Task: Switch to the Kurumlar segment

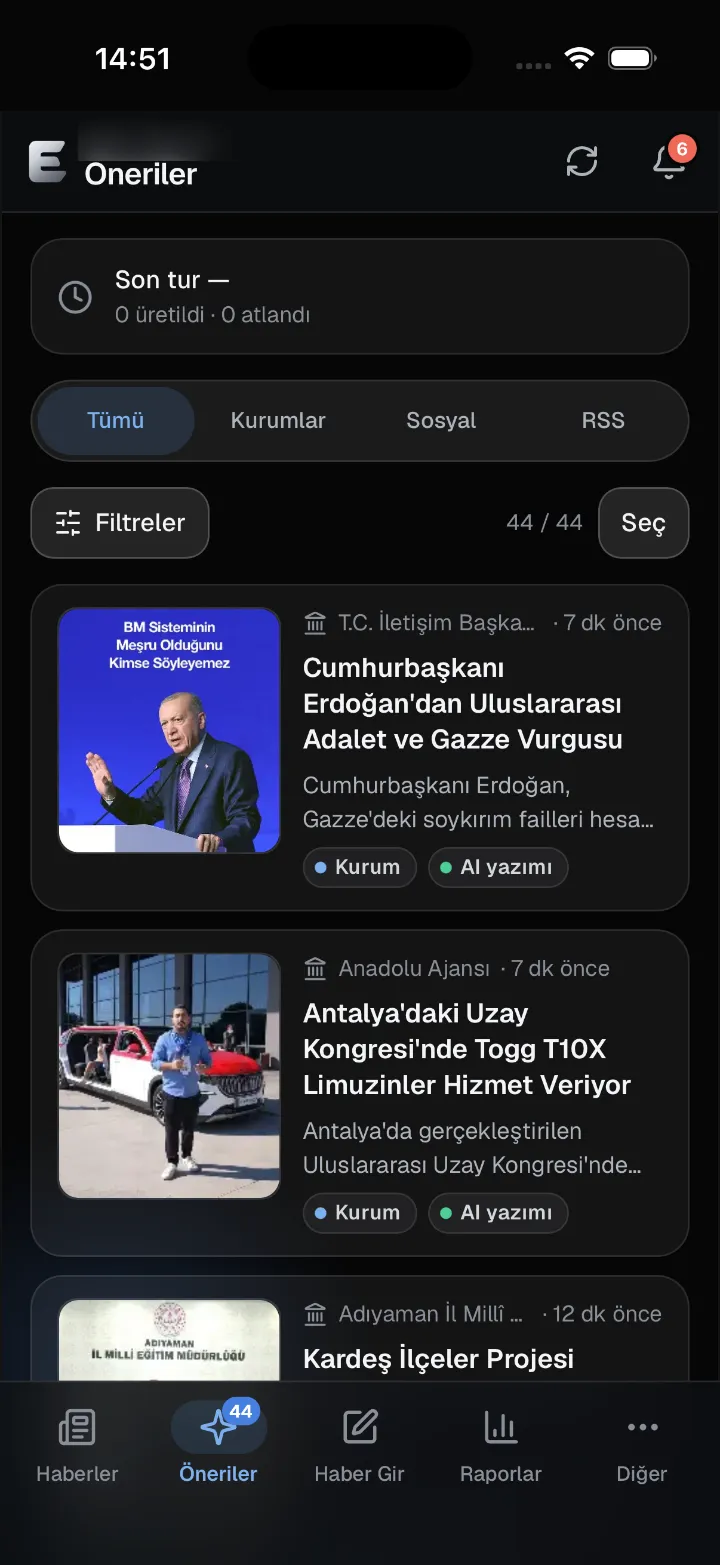Action: point(278,421)
